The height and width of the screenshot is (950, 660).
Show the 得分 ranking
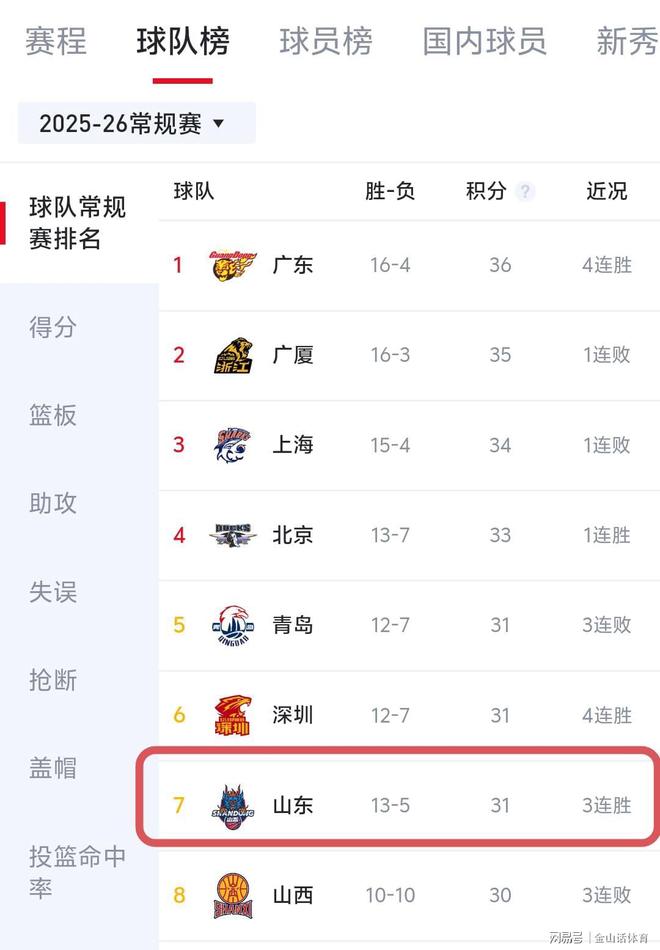pos(53,327)
